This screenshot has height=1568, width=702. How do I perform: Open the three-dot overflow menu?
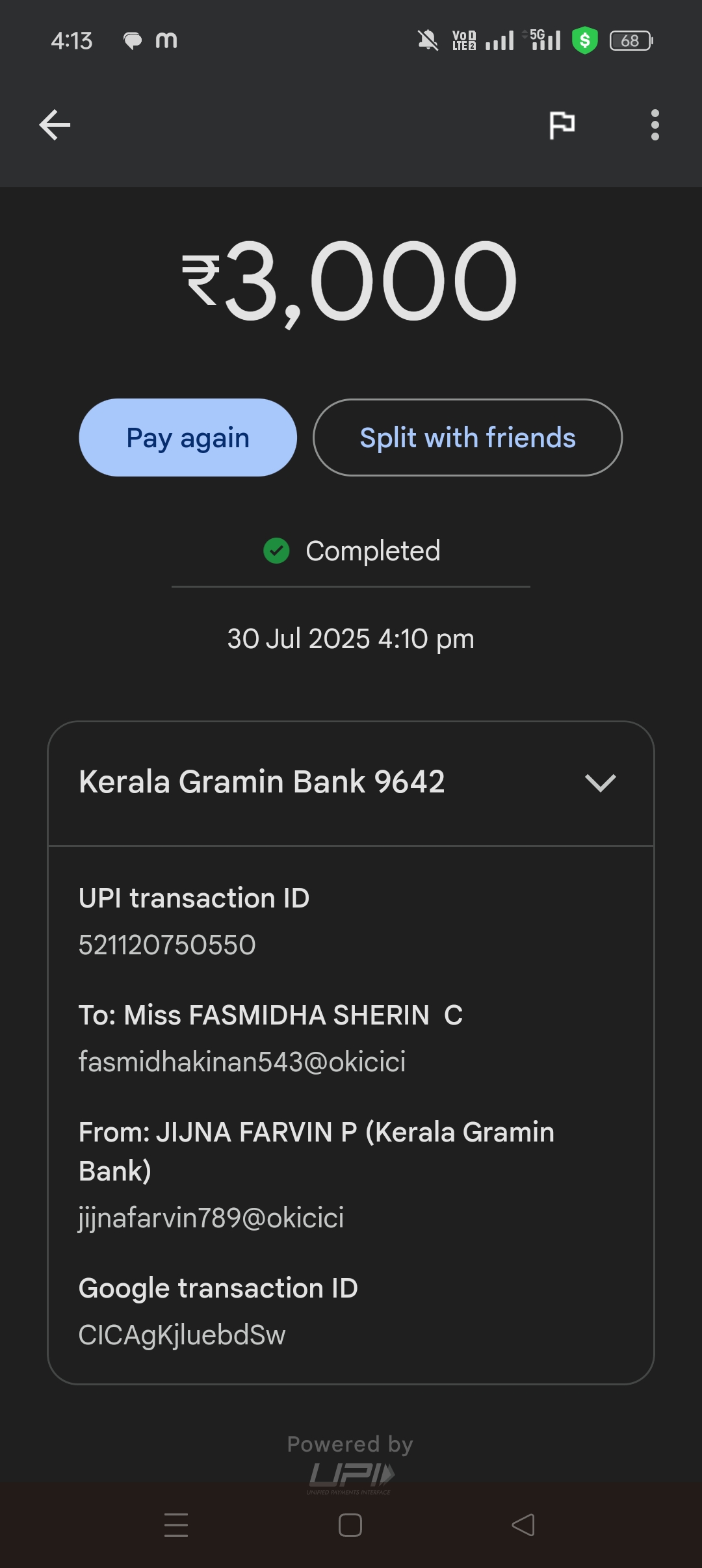point(655,125)
